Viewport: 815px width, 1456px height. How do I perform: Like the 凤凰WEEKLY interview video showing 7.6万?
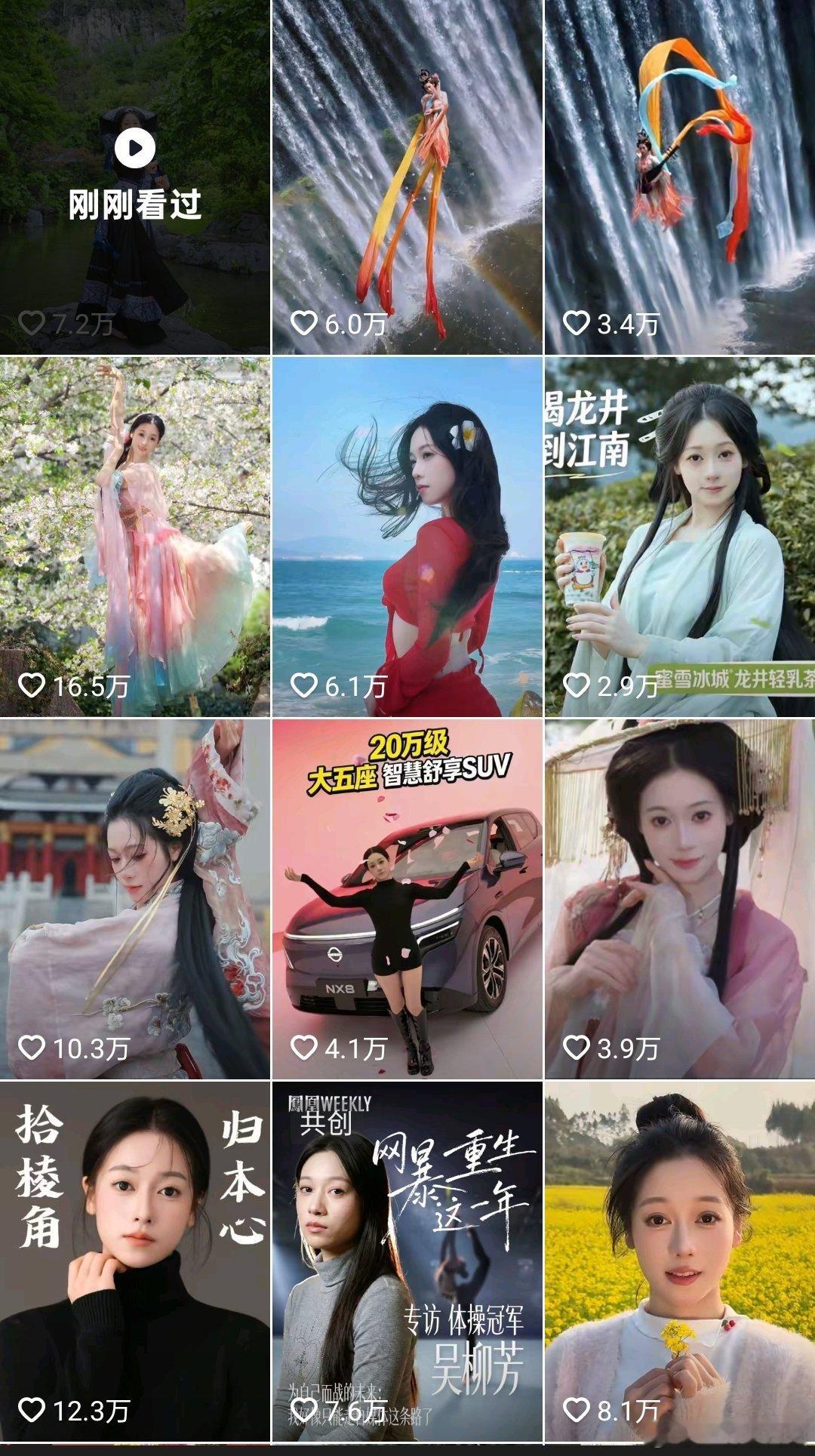click(x=305, y=1410)
